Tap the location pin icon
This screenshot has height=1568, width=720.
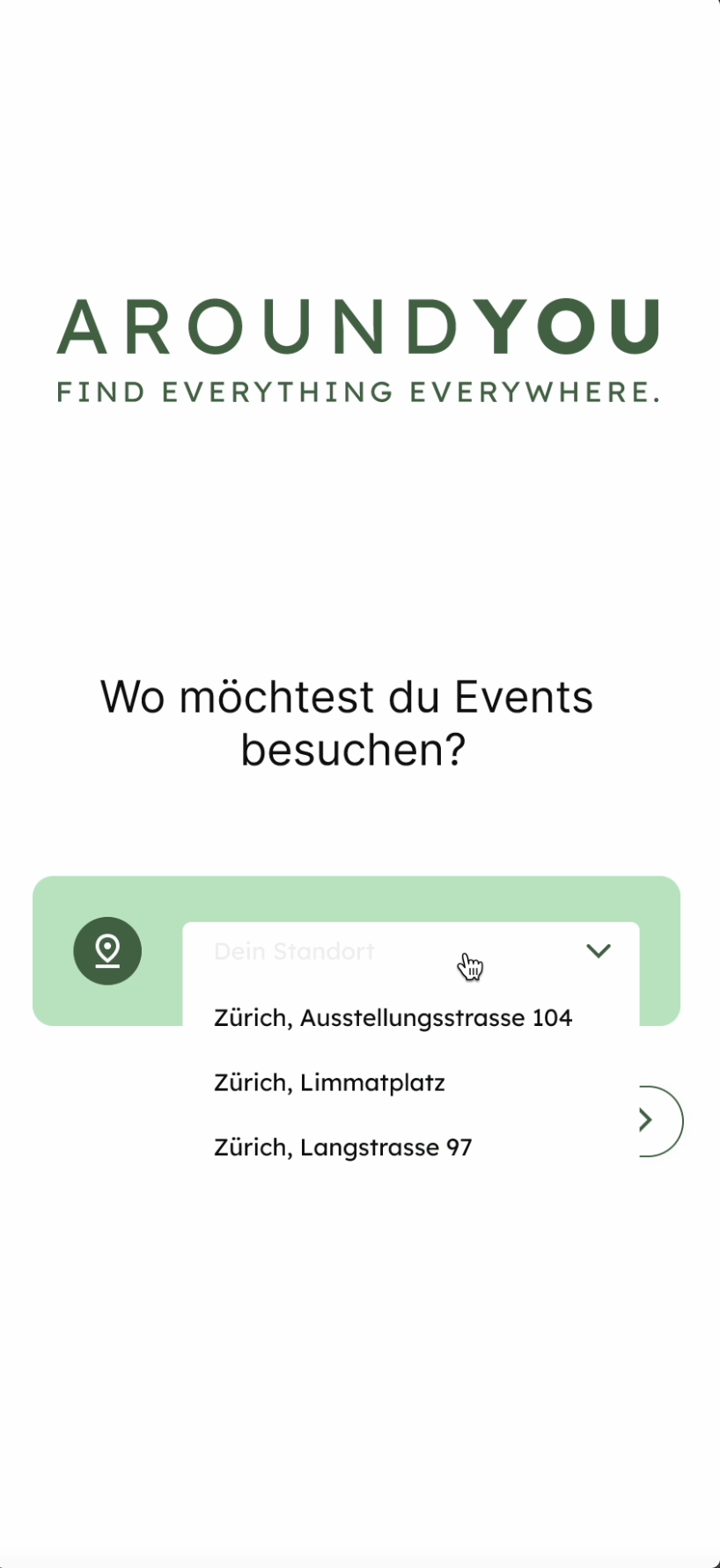pos(107,951)
